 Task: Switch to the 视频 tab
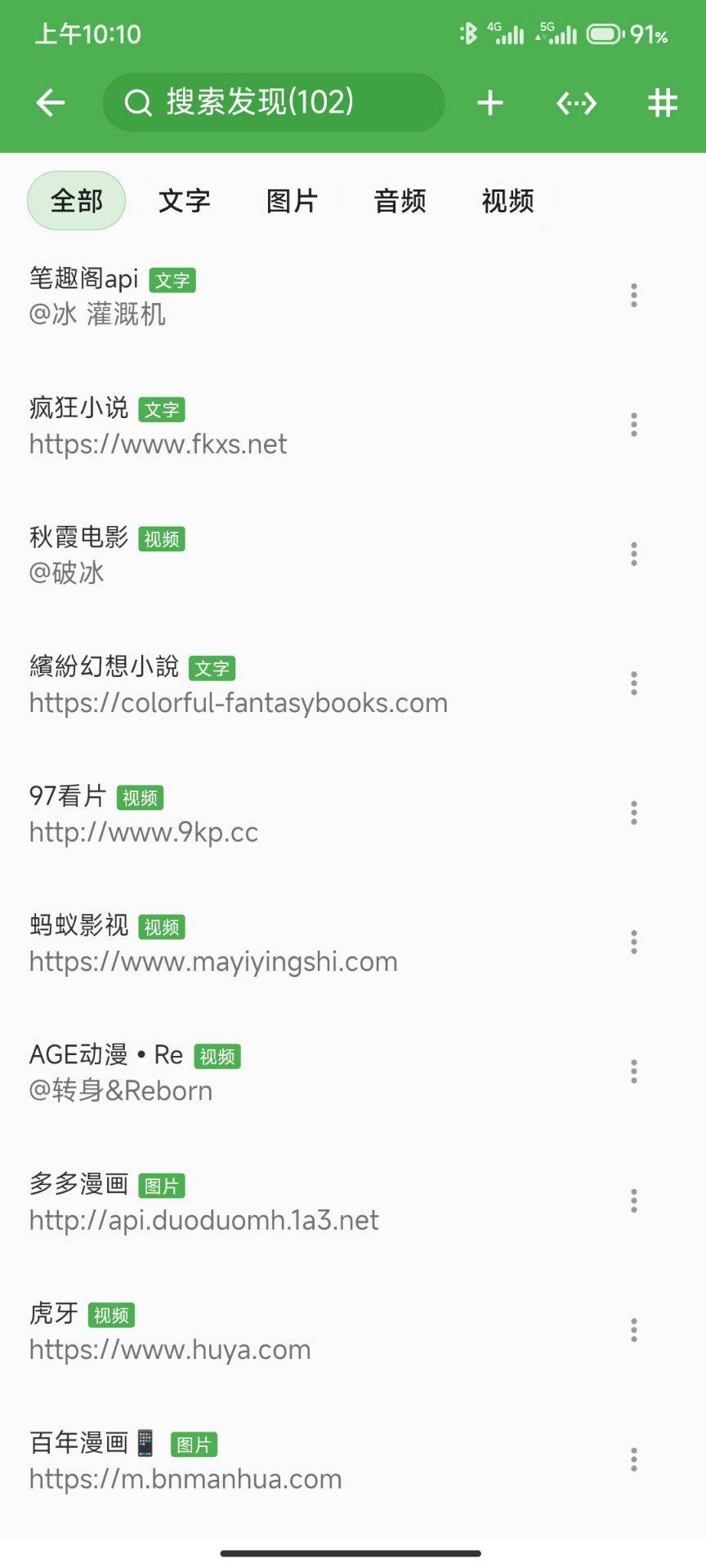tap(507, 200)
